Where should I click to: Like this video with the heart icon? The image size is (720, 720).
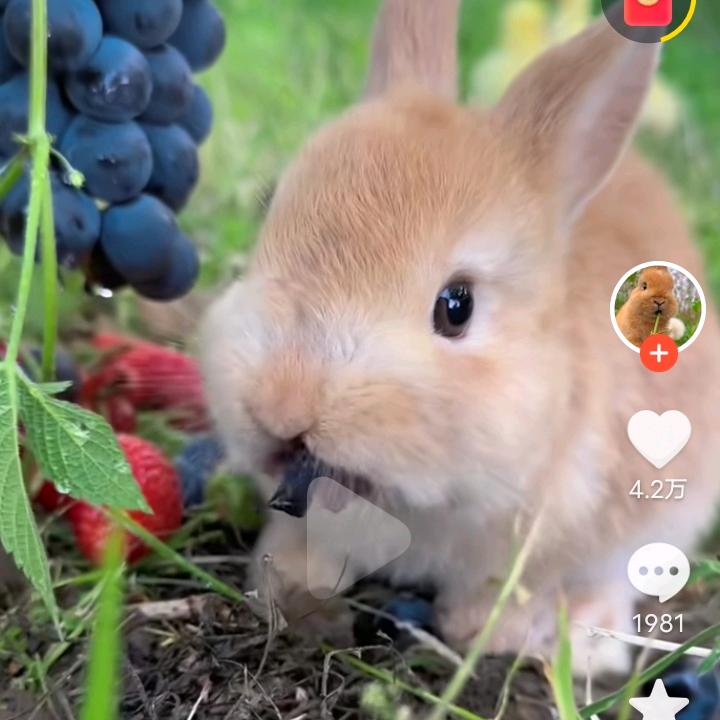658,438
